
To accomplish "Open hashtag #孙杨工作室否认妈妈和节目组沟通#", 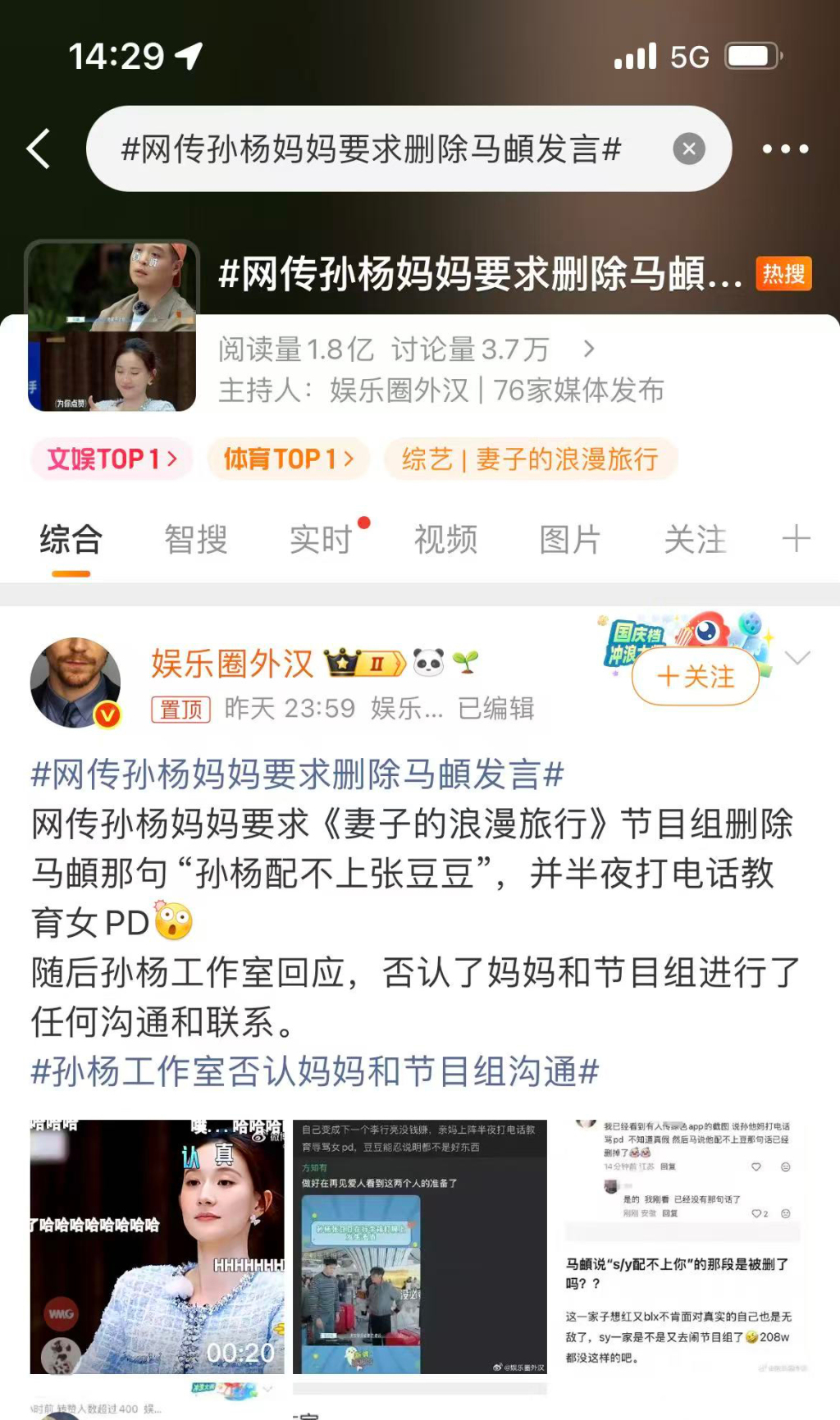I will click(x=315, y=1071).
